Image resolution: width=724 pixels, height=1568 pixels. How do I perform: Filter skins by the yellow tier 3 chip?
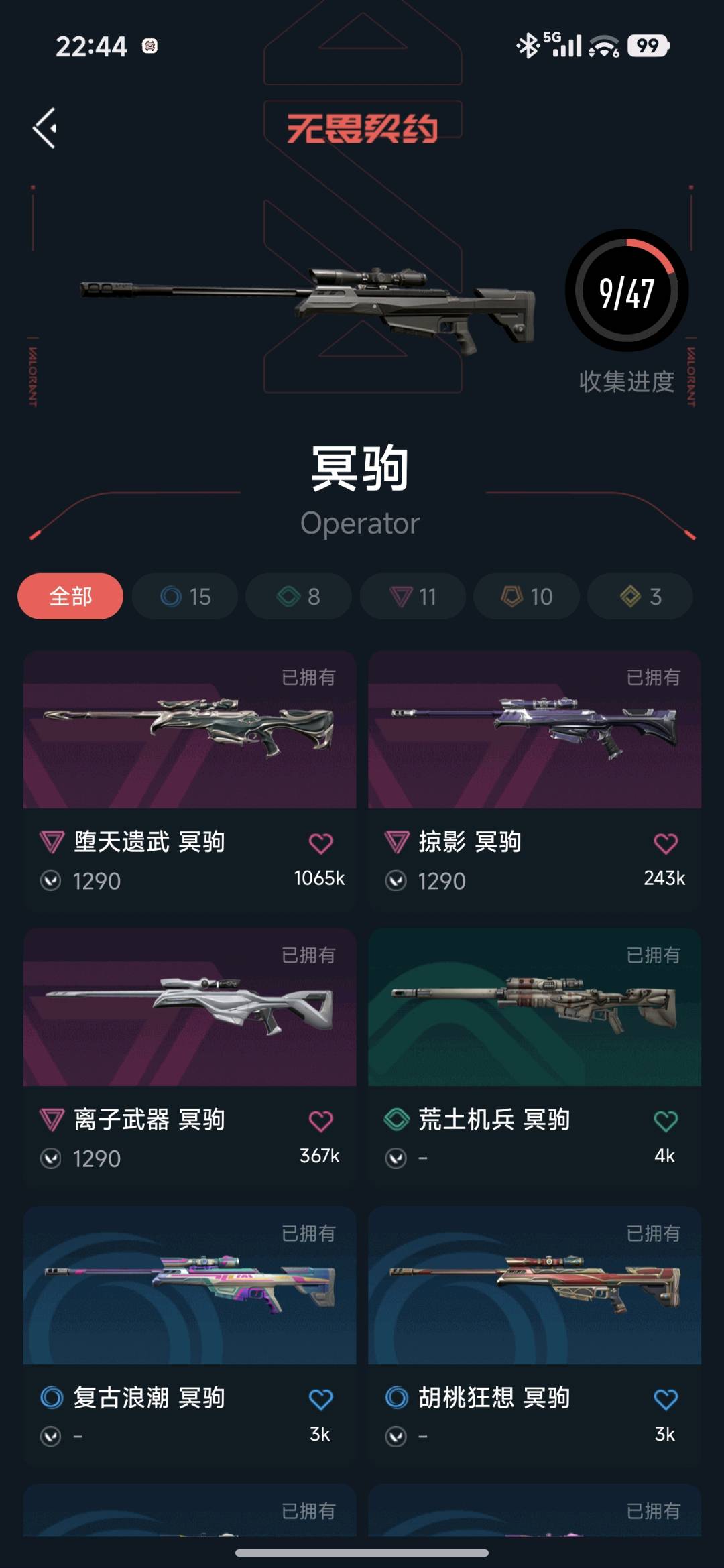(x=640, y=596)
